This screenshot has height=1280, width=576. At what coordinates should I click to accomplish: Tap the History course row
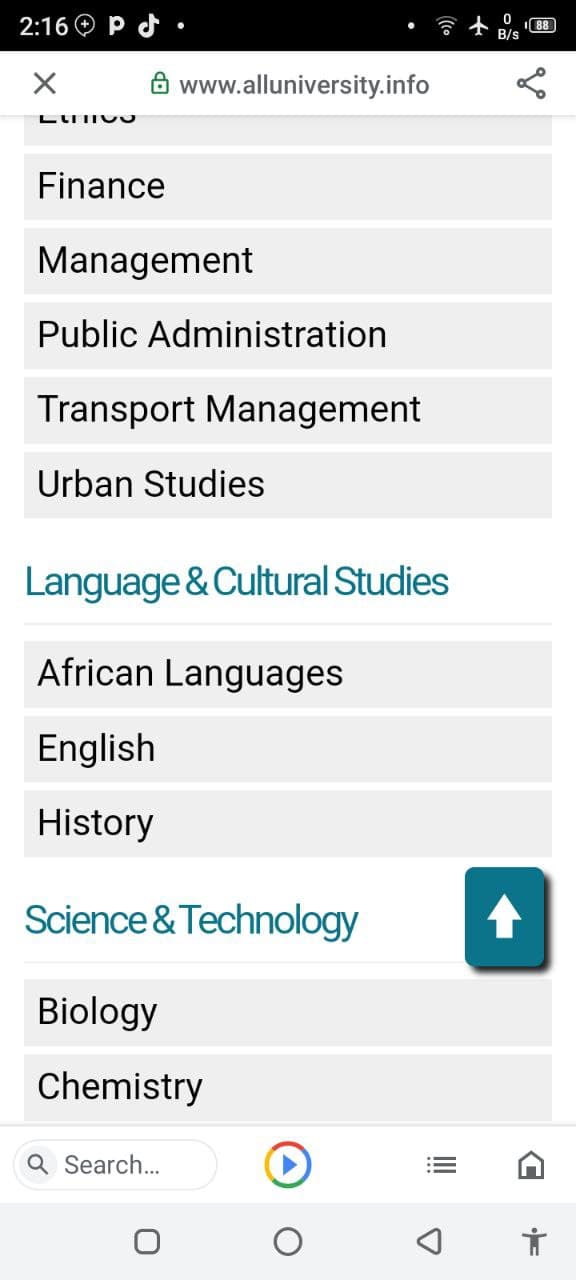288,823
